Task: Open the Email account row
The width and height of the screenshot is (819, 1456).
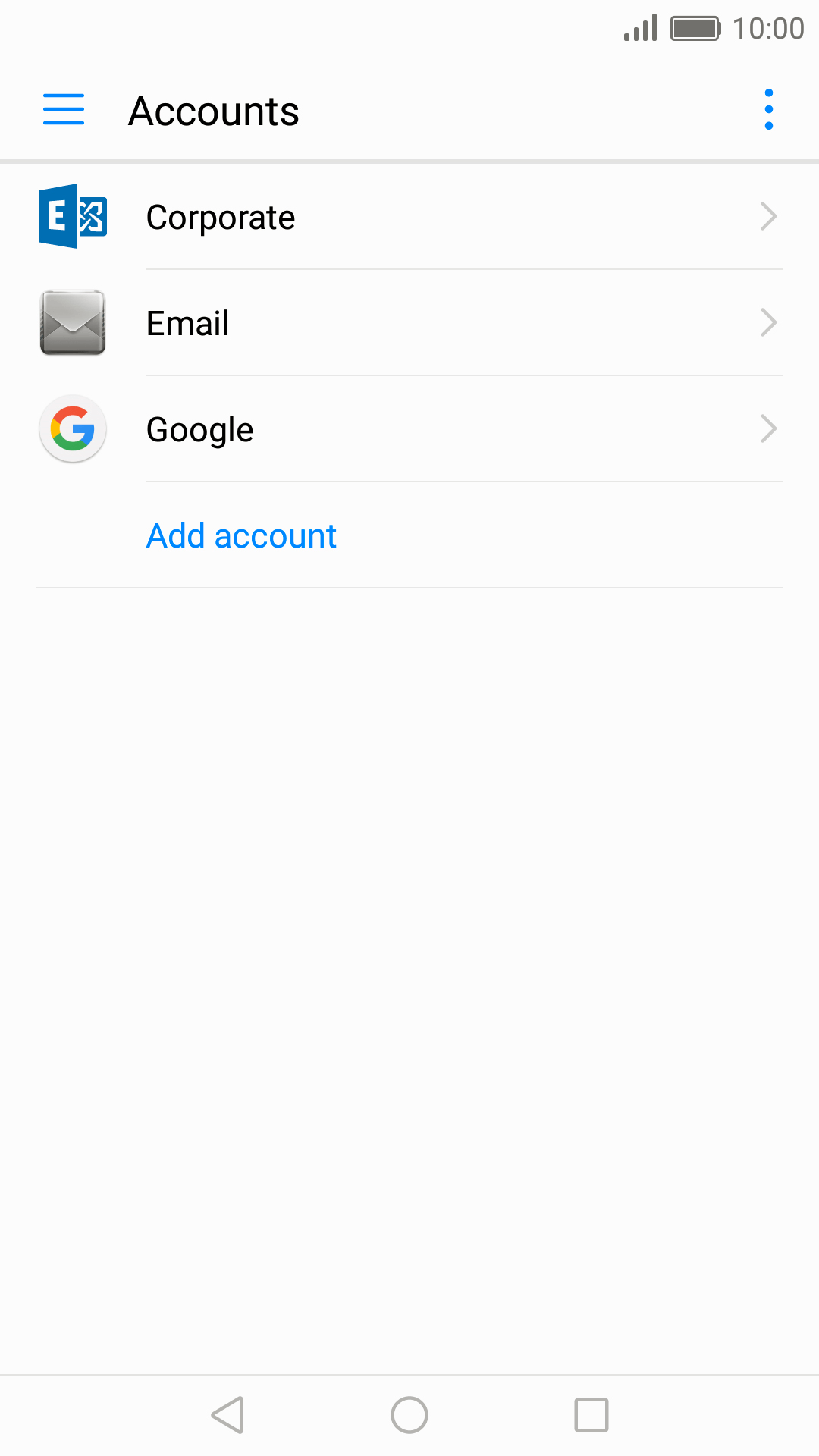Action: [x=409, y=323]
